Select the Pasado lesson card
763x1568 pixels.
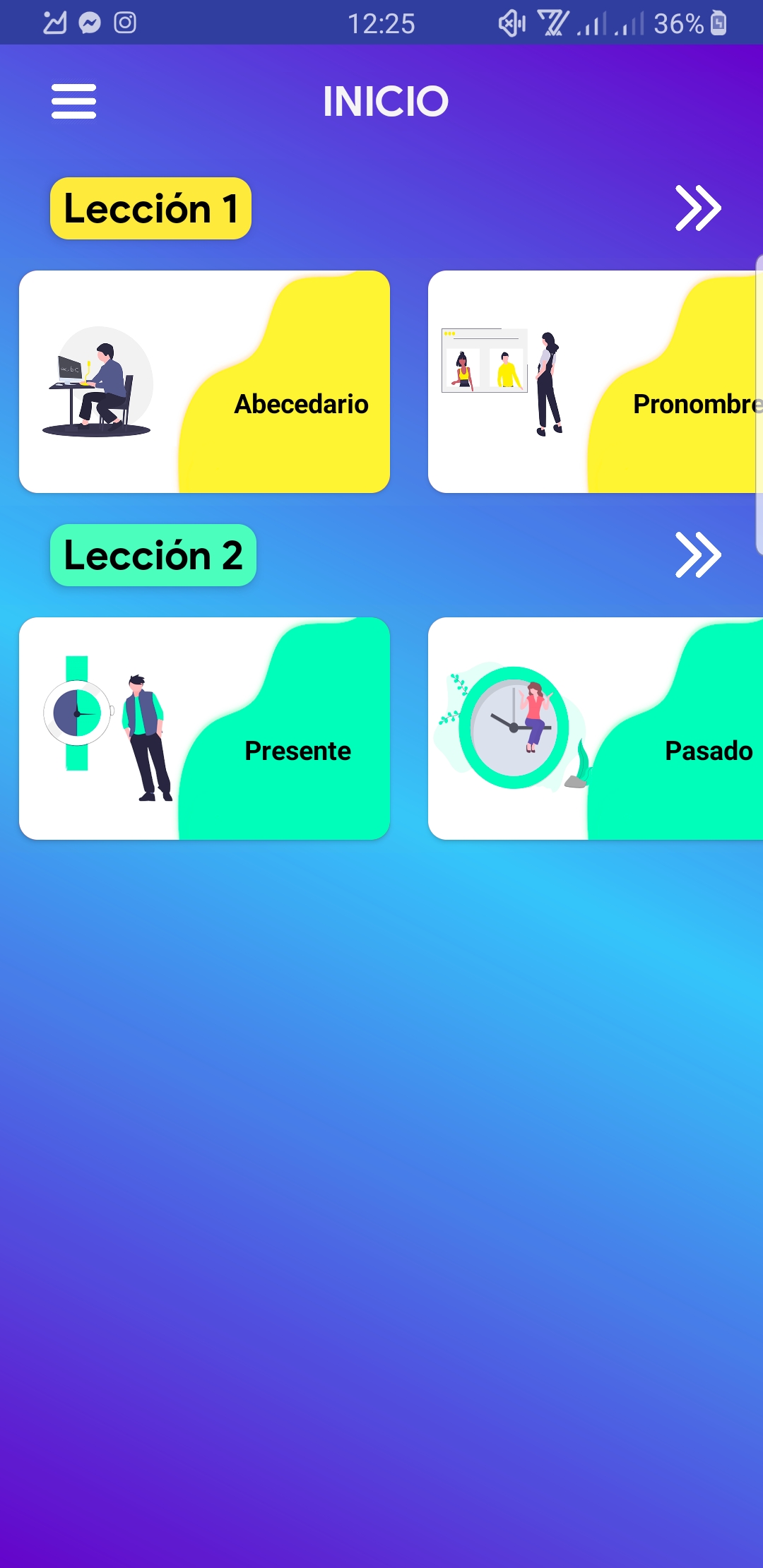pos(595,728)
